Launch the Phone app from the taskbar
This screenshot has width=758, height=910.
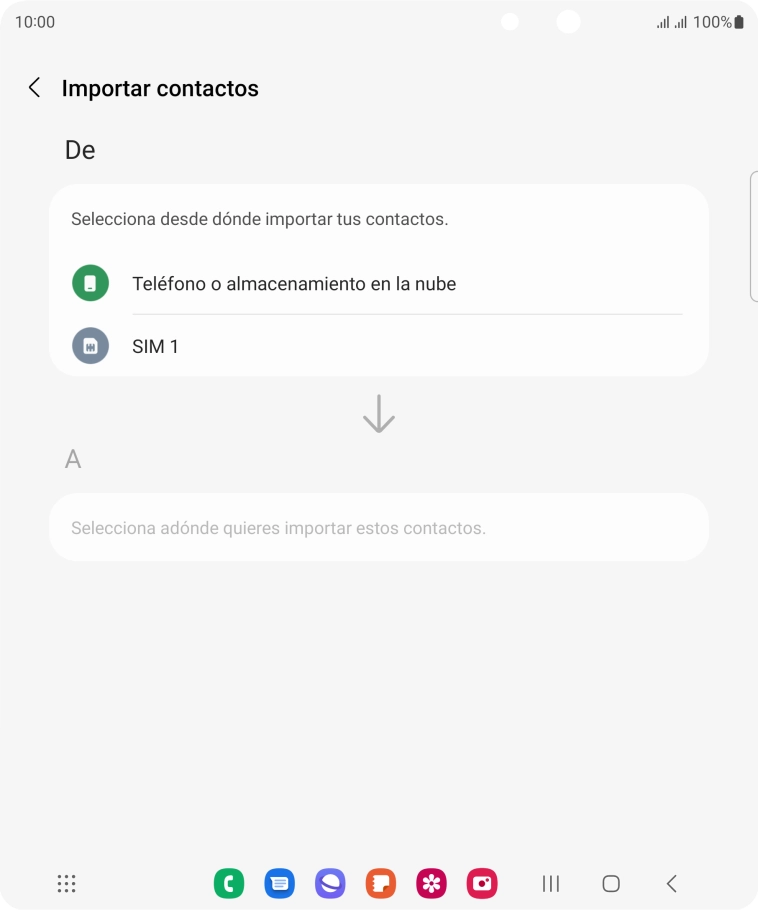(x=229, y=883)
